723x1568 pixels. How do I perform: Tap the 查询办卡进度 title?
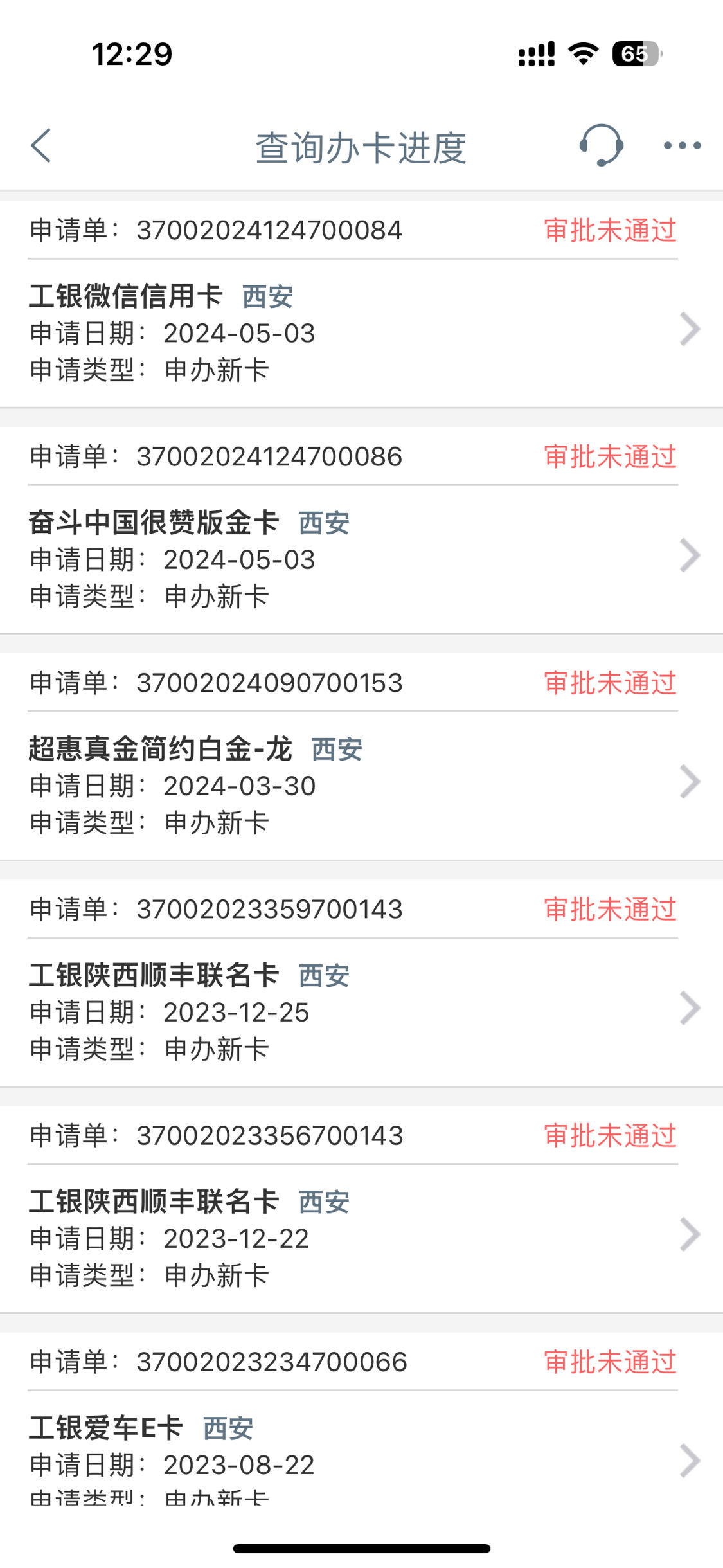[361, 147]
